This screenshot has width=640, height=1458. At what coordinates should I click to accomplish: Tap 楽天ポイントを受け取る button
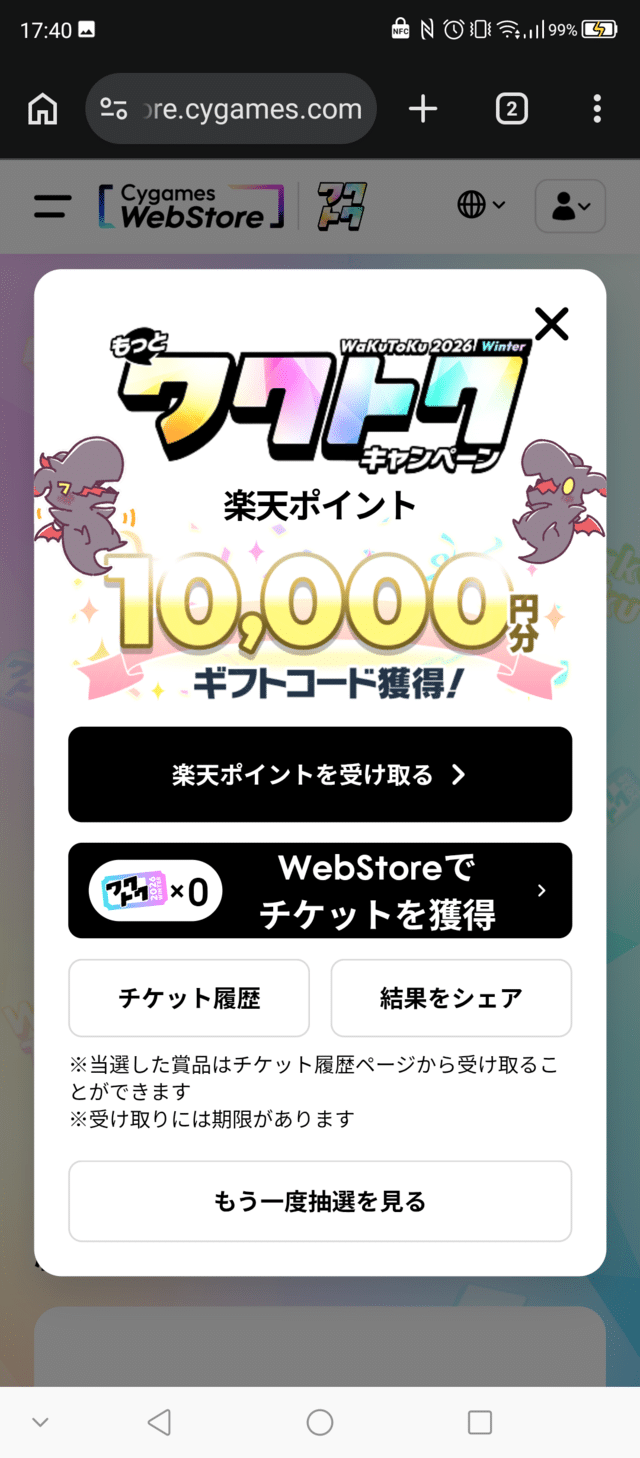pos(320,774)
